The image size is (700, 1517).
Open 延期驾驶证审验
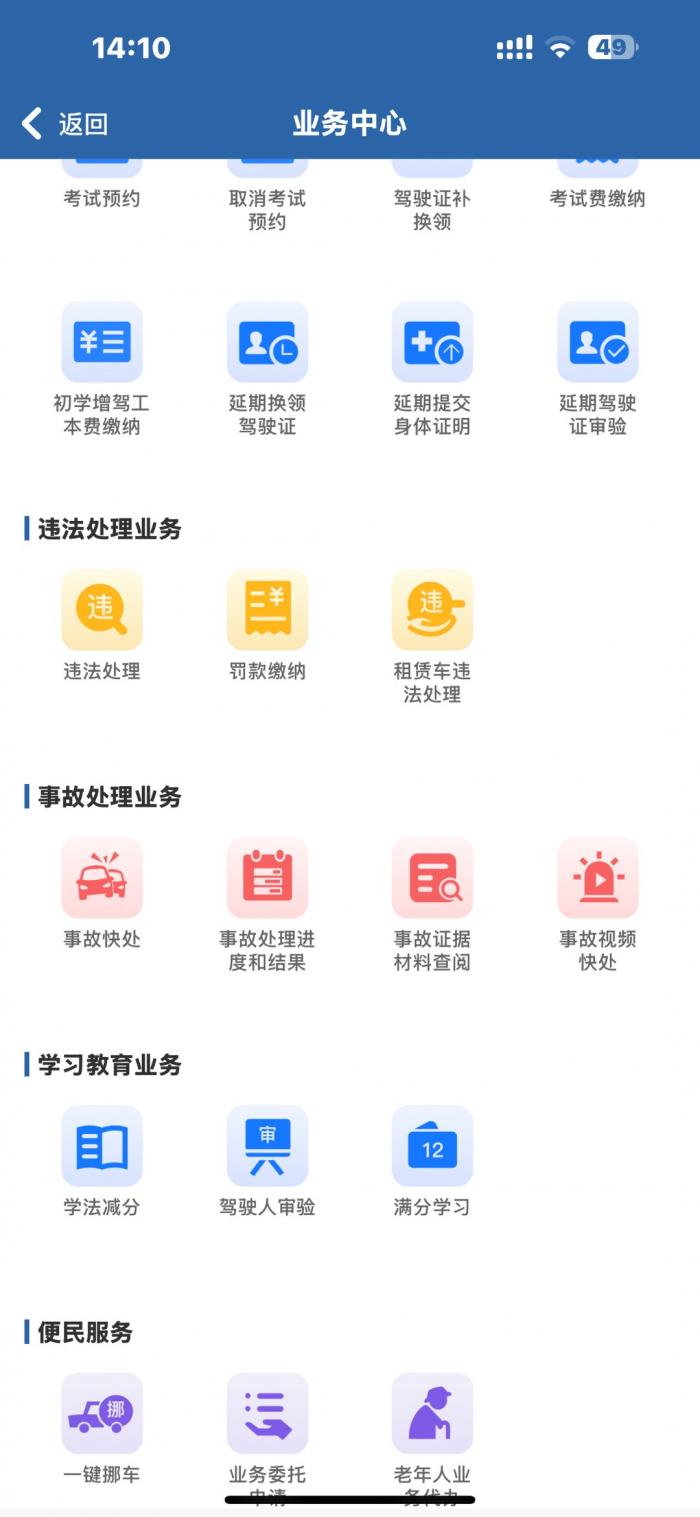pyautogui.click(x=597, y=369)
